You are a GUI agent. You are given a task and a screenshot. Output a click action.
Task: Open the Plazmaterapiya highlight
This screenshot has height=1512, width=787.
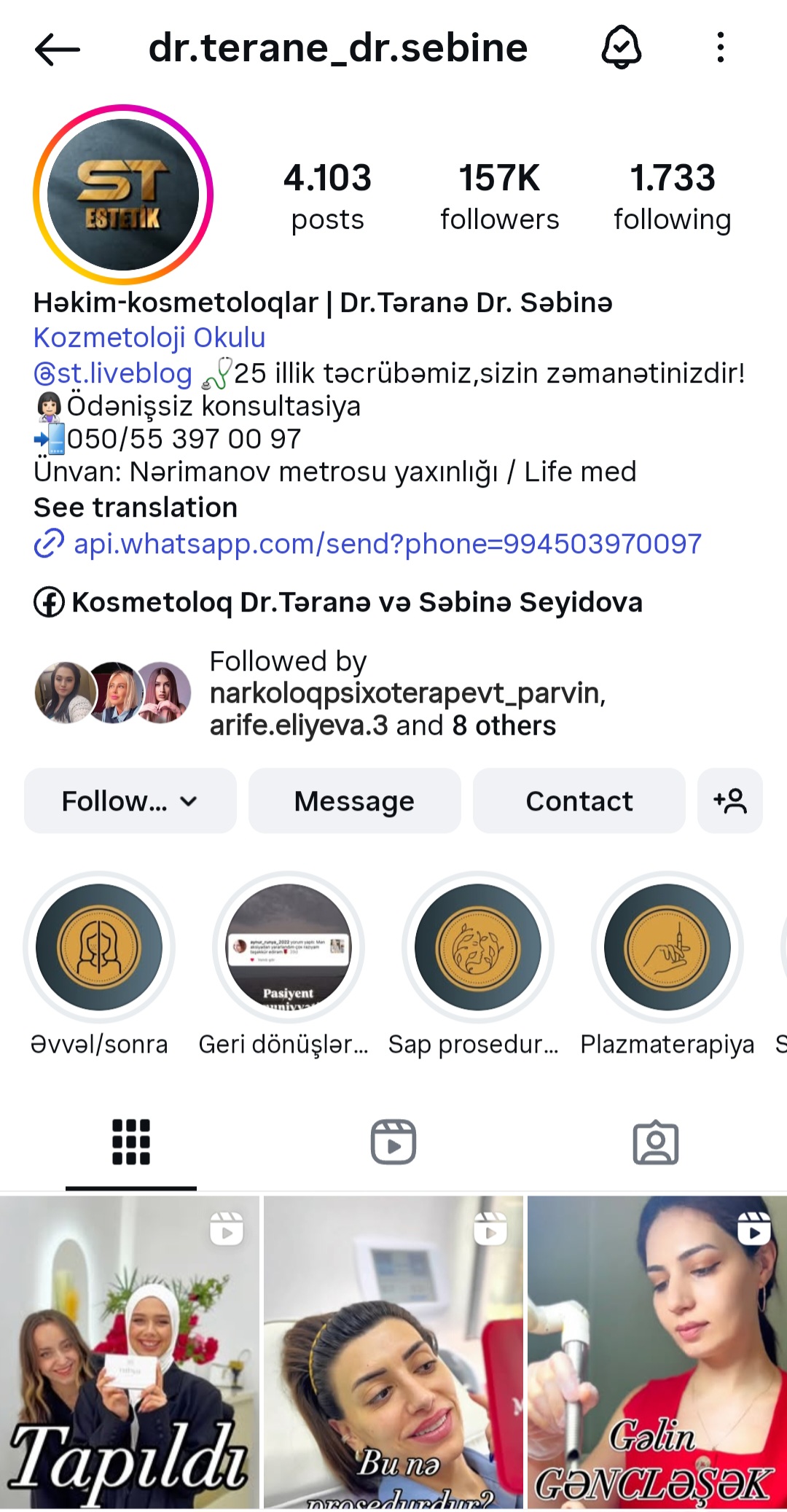[x=667, y=948]
